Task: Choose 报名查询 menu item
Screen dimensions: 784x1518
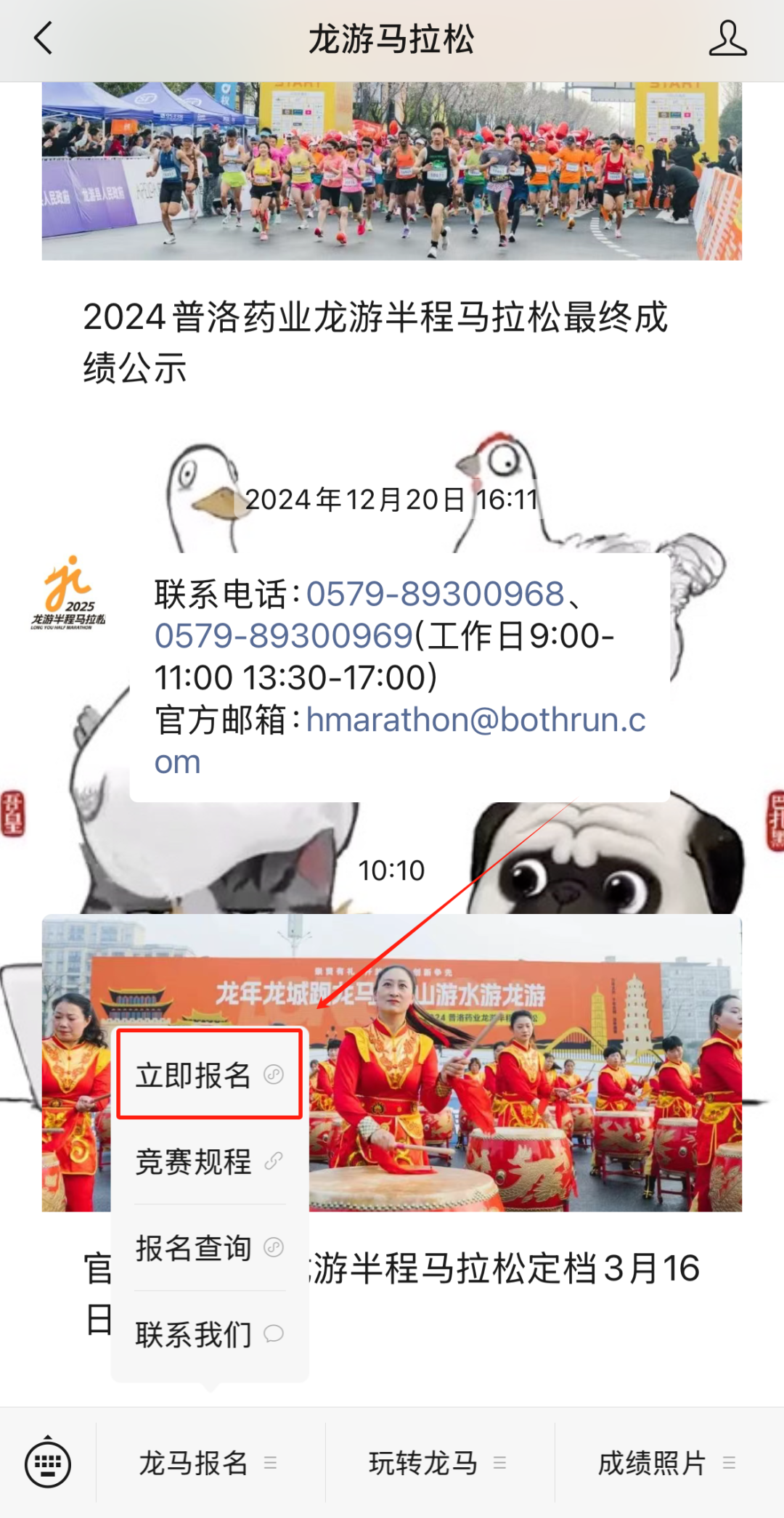Action: tap(209, 1248)
